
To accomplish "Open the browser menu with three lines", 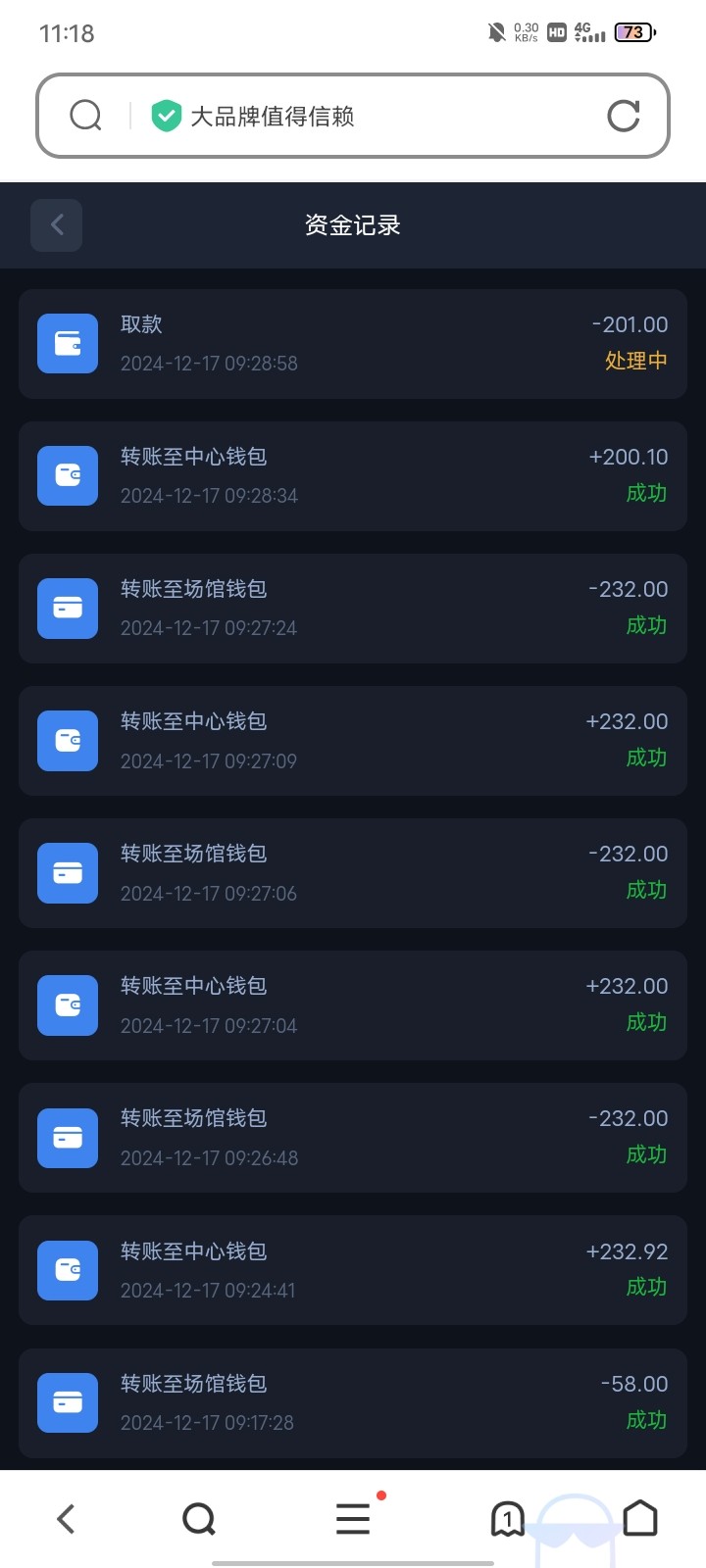I will 353,1519.
